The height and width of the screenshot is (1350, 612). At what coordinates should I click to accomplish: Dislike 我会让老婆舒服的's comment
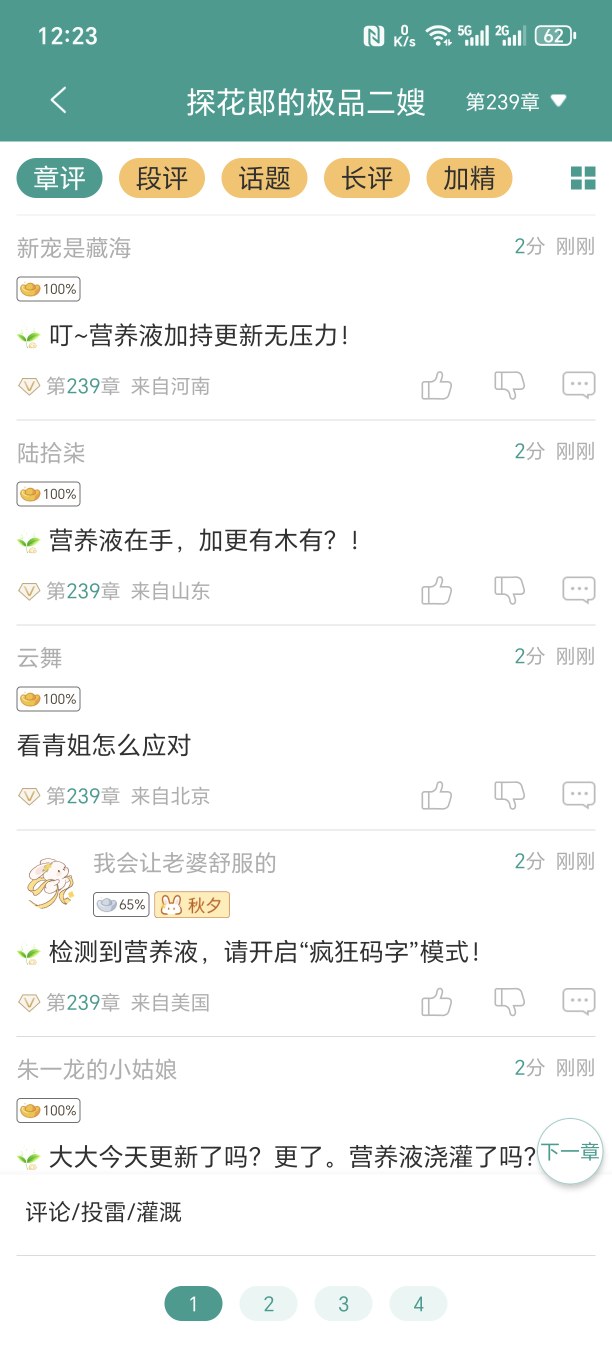pyautogui.click(x=509, y=1001)
